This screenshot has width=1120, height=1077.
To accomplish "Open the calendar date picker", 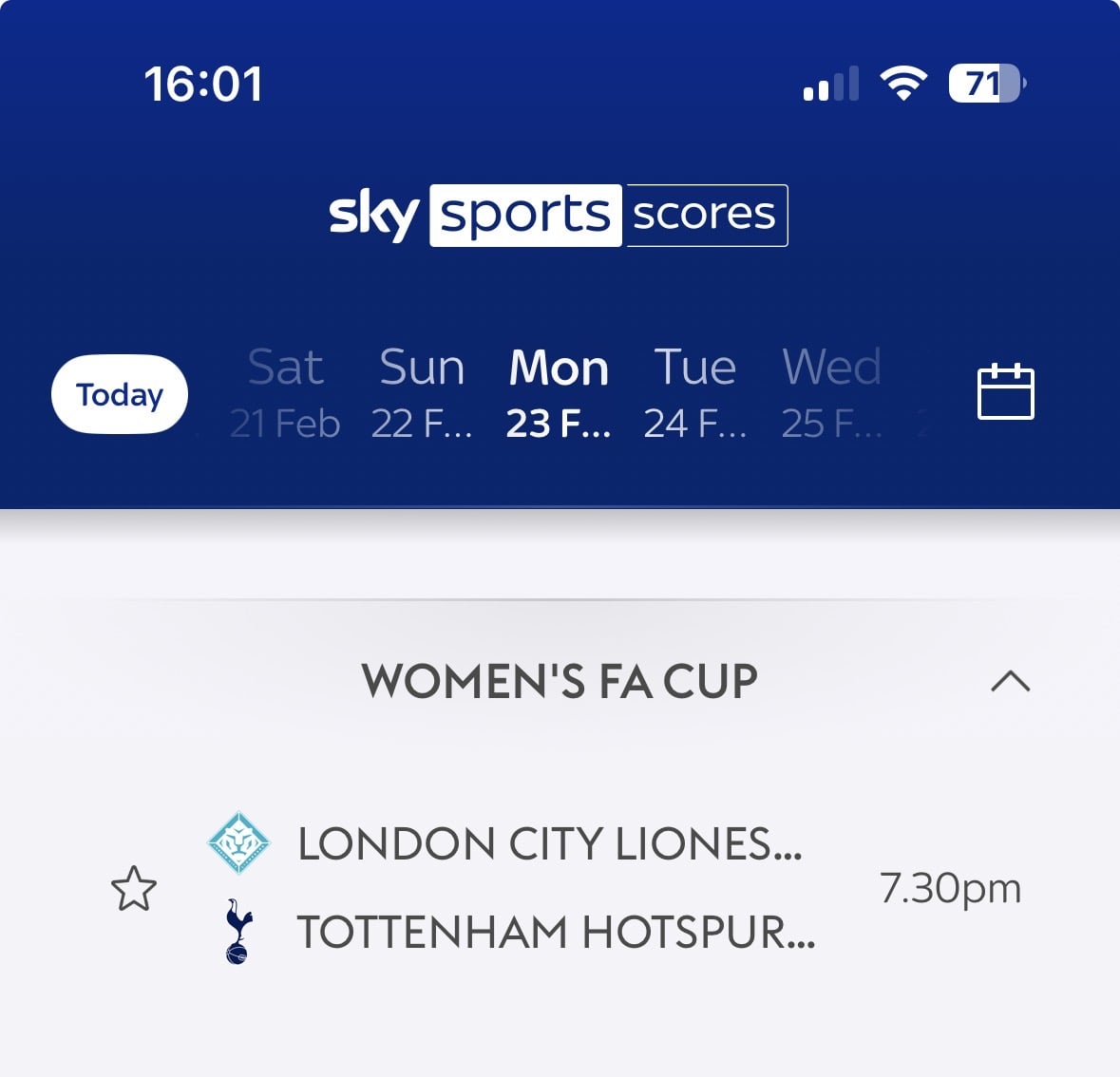I will (x=1006, y=391).
